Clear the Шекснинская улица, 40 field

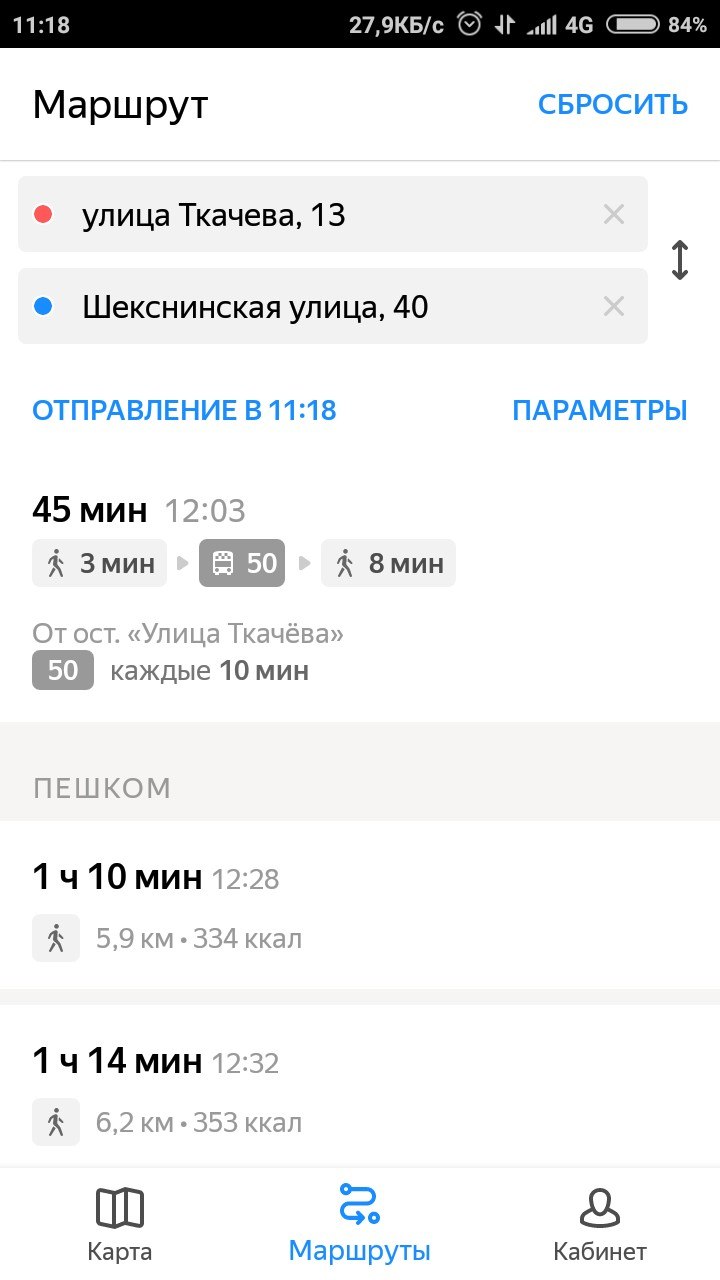coord(614,306)
